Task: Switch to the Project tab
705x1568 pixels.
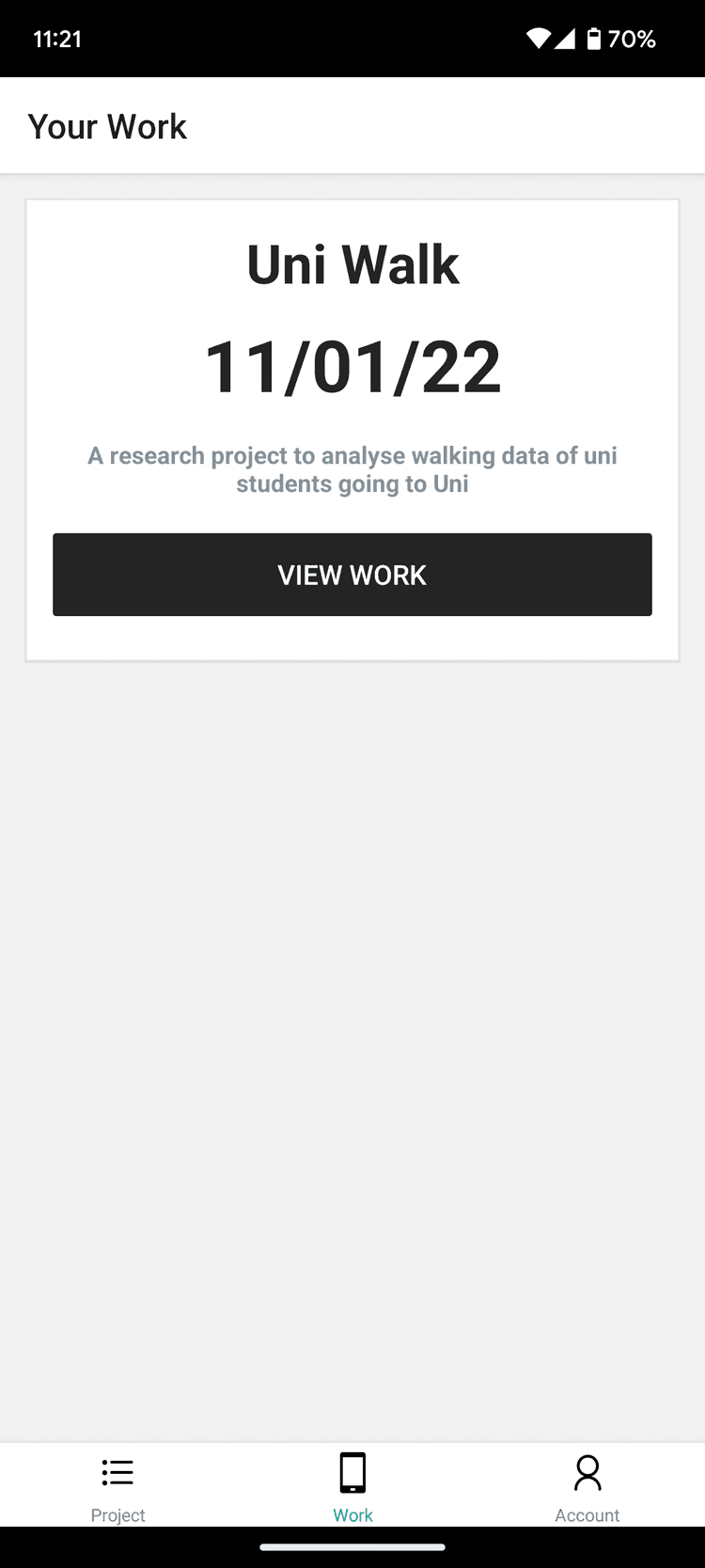Action: 117,1486
